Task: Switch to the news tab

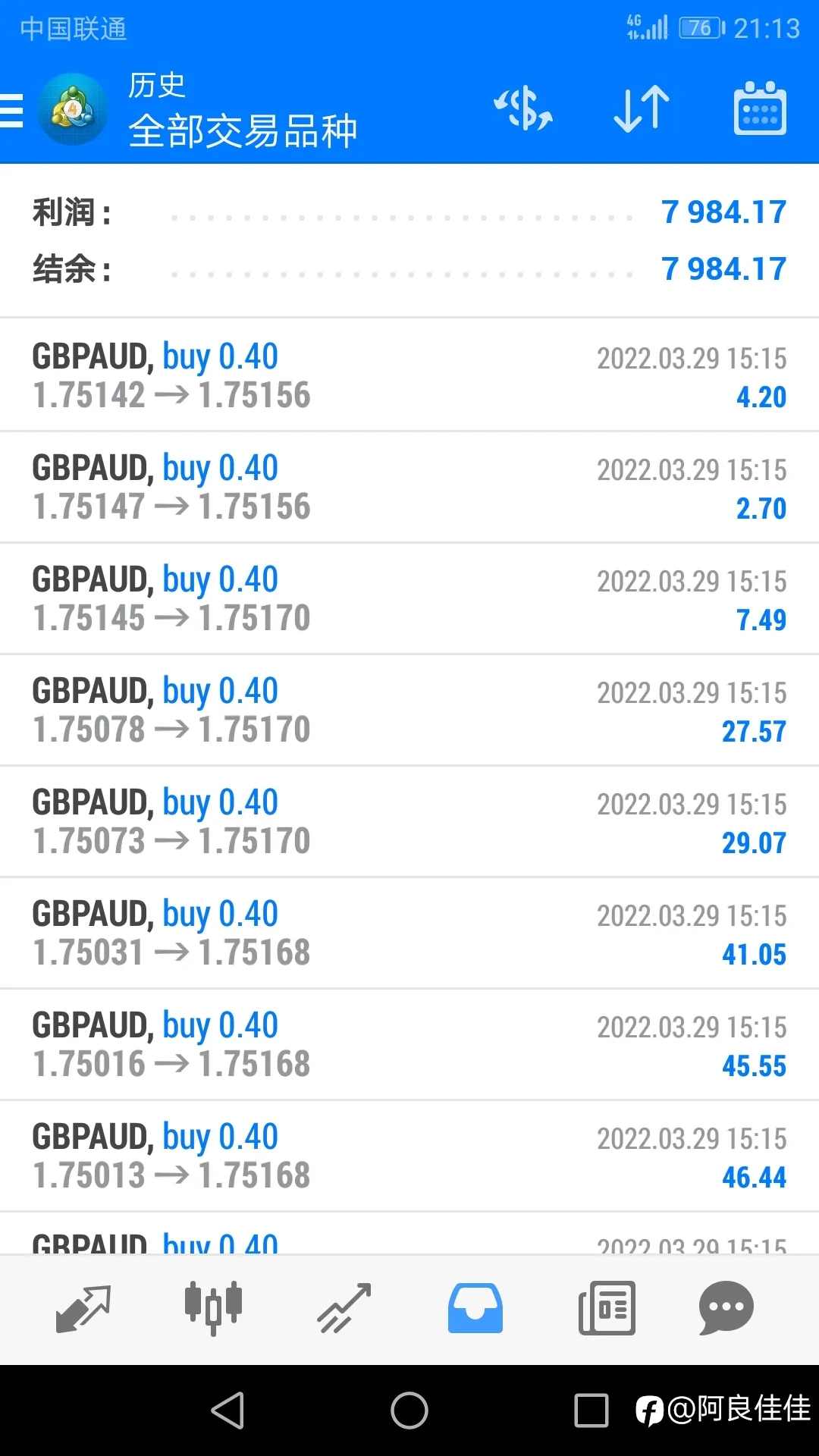Action: [x=607, y=1308]
